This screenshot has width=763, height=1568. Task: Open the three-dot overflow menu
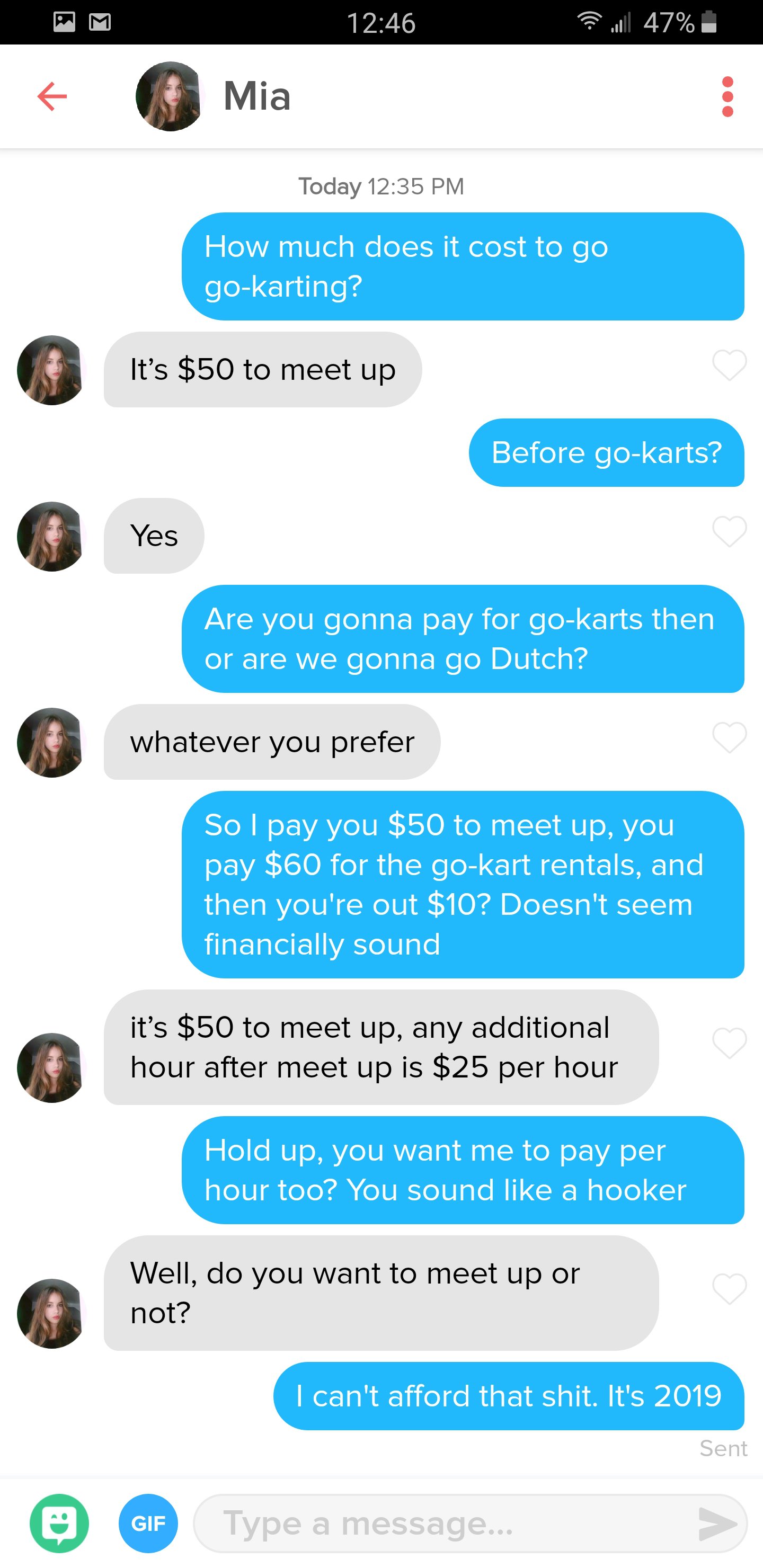(x=727, y=96)
